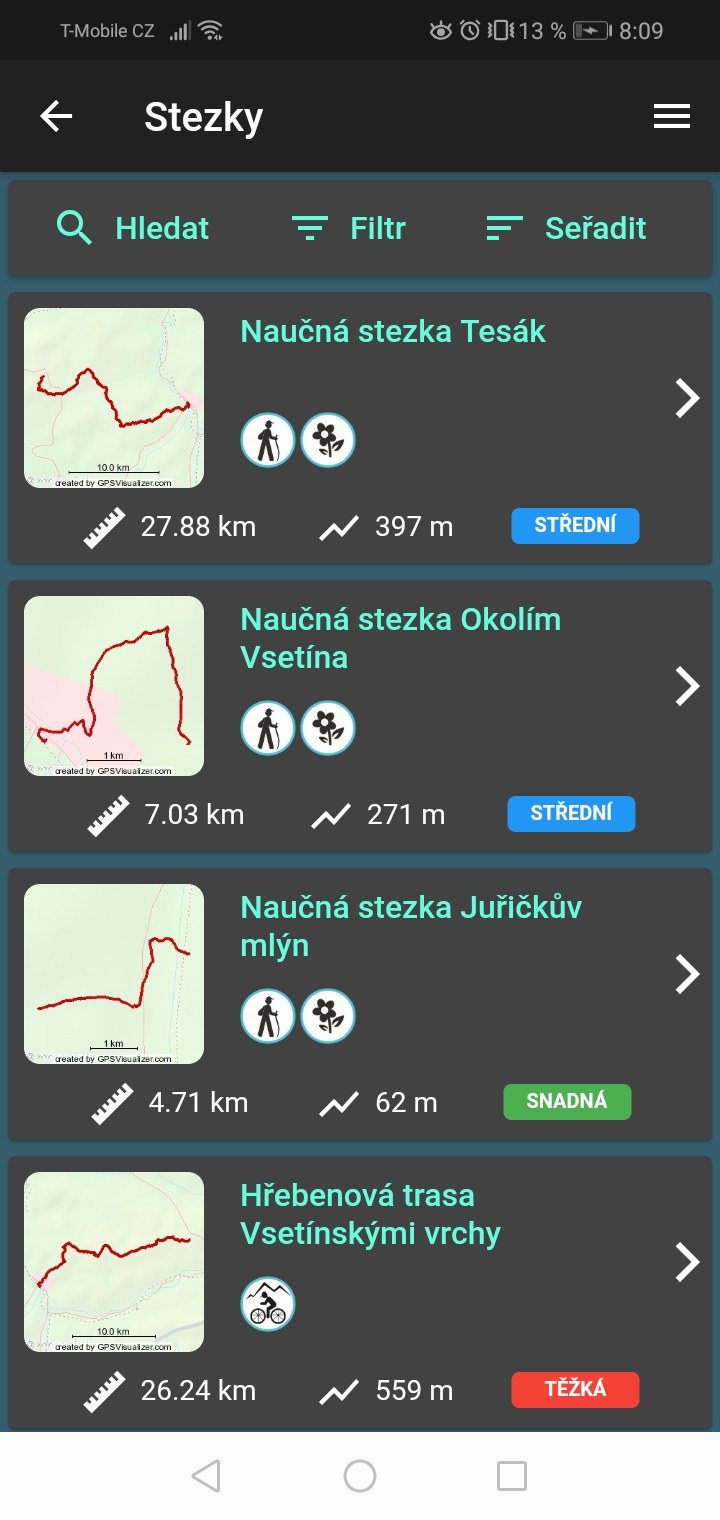Tap the system home button

(x=360, y=1476)
